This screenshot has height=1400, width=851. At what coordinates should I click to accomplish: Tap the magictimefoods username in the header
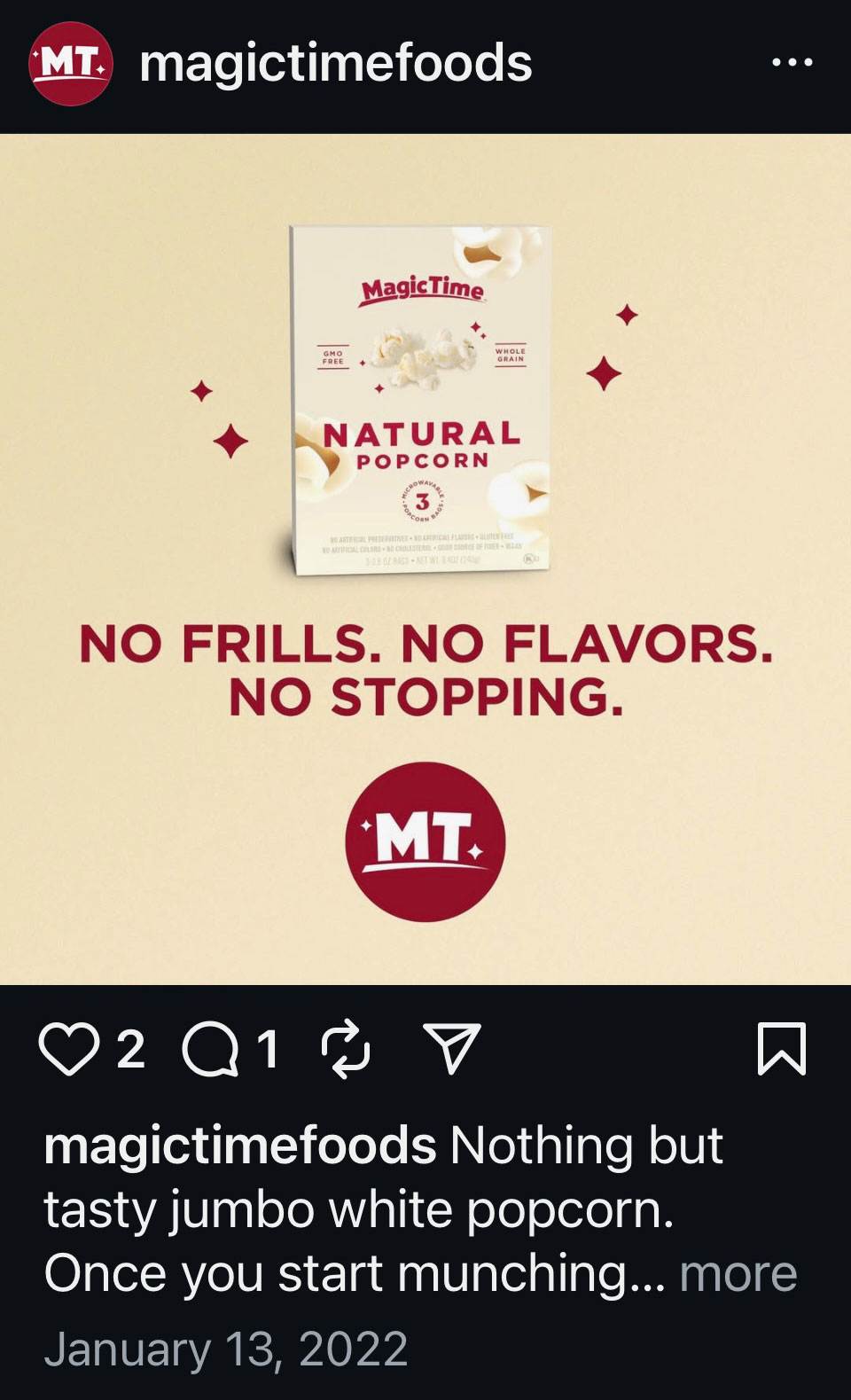(336, 64)
